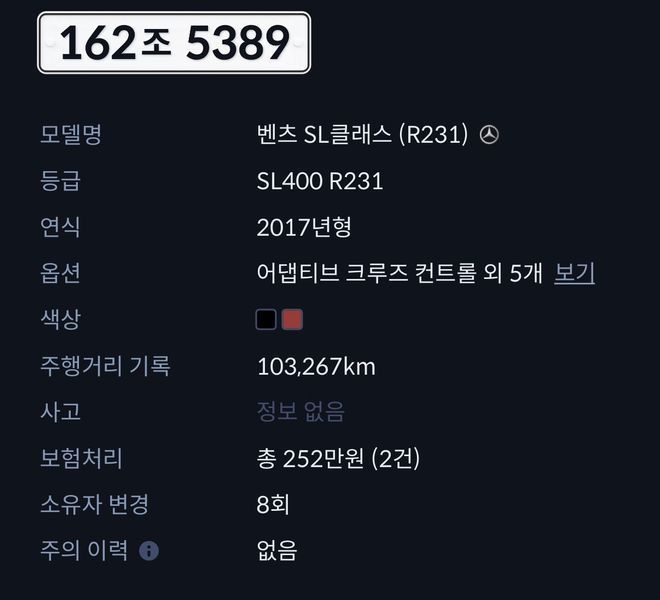Open the 보기 link for the options list
Image resolution: width=660 pixels, height=600 pixels.
[x=574, y=273]
